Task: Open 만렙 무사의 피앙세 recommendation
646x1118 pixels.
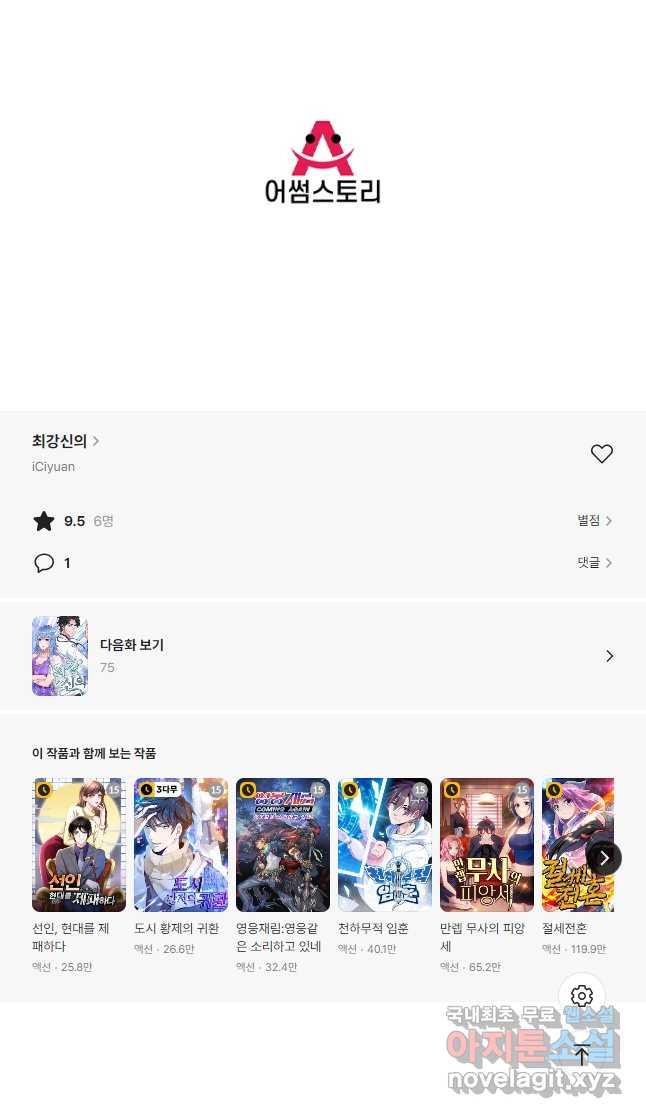Action: tap(487, 845)
